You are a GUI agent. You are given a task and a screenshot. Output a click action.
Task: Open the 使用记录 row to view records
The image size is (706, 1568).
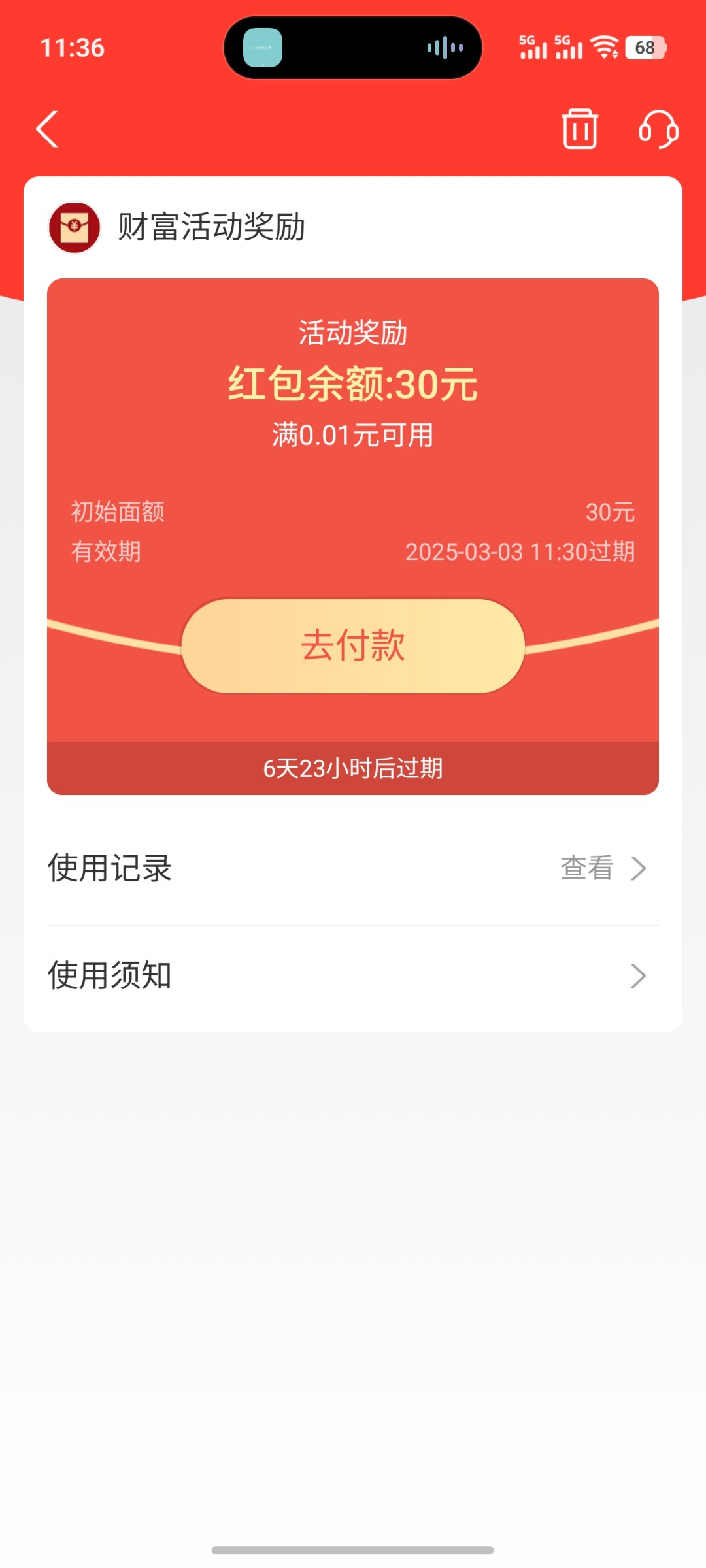click(x=353, y=868)
